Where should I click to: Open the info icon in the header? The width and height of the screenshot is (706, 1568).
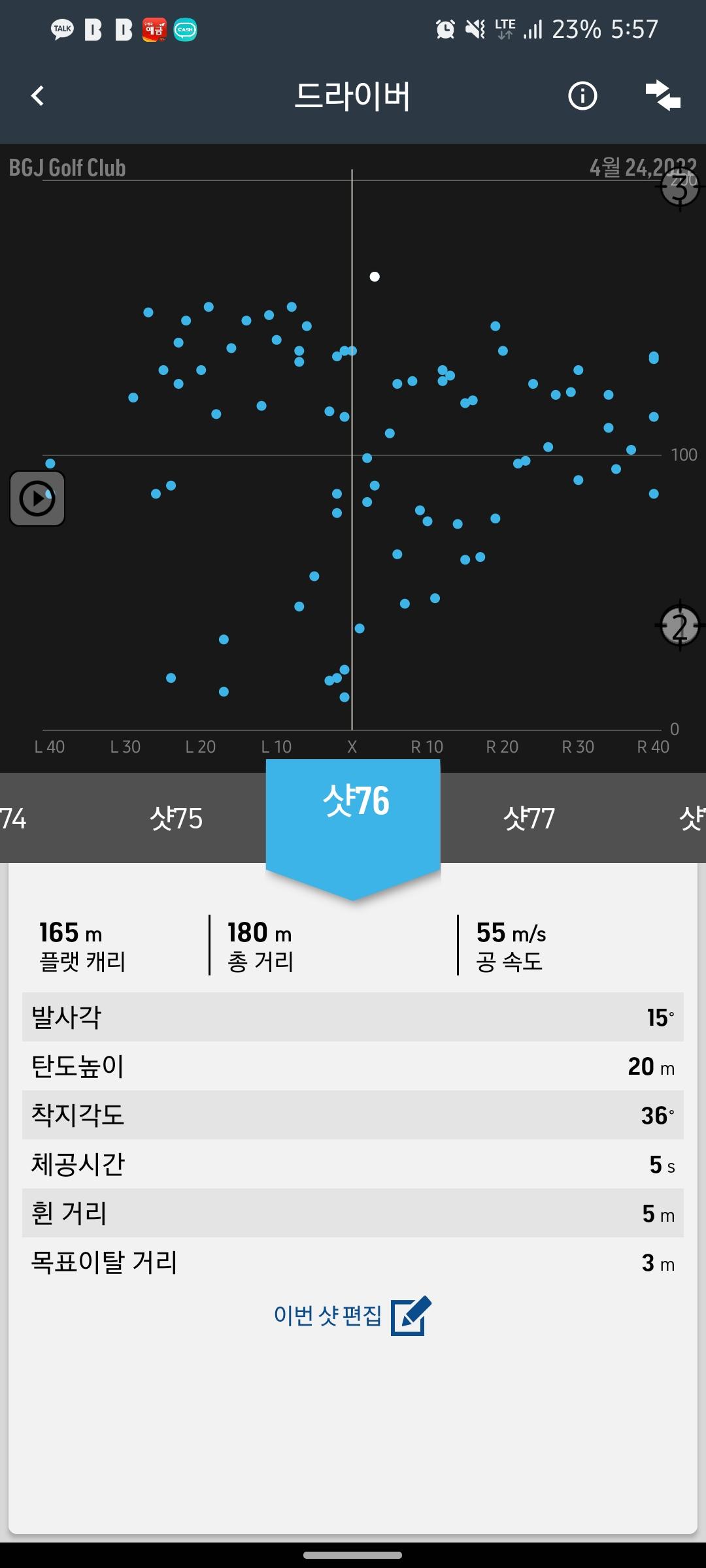[582, 96]
